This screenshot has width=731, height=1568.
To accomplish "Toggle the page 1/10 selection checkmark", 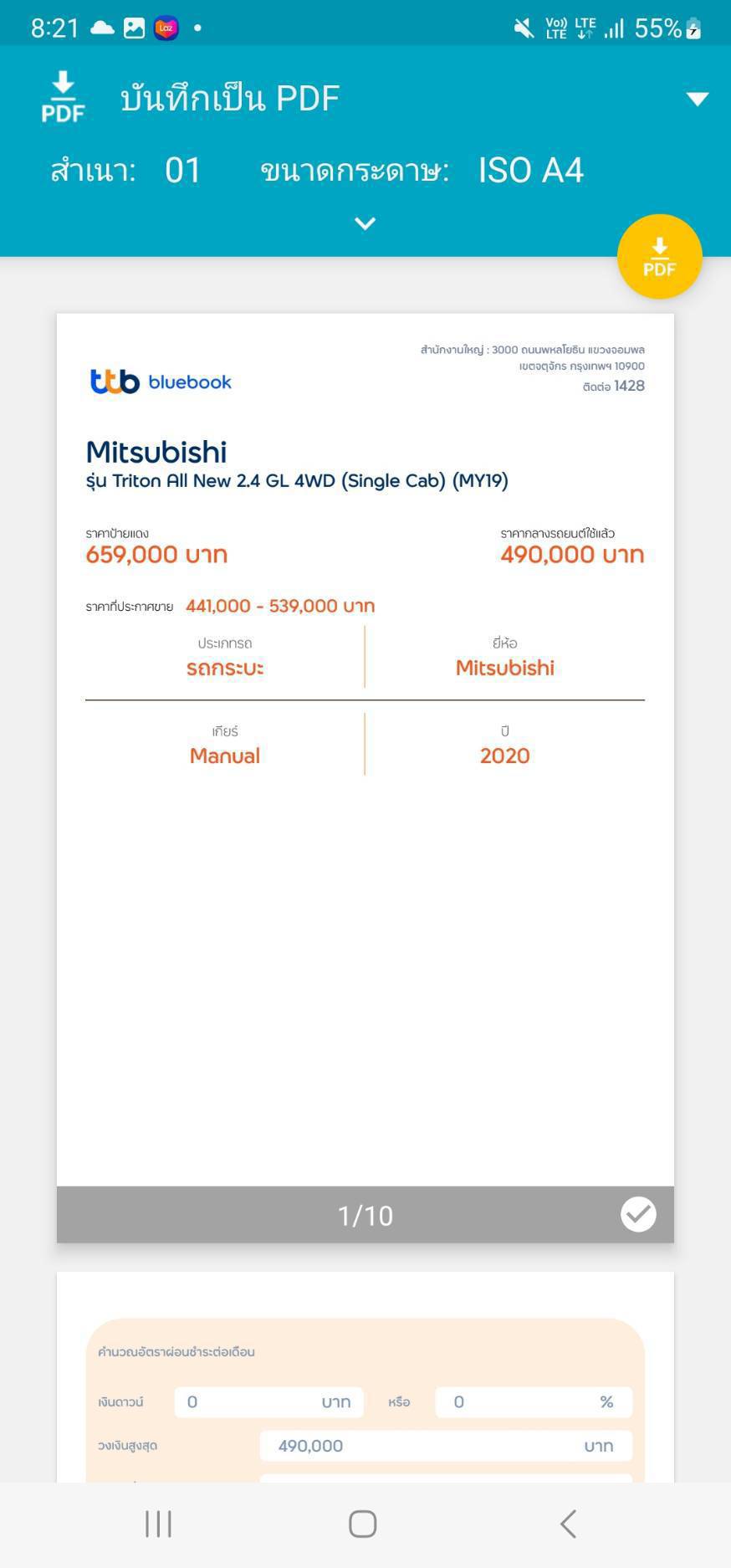I will (638, 1214).
